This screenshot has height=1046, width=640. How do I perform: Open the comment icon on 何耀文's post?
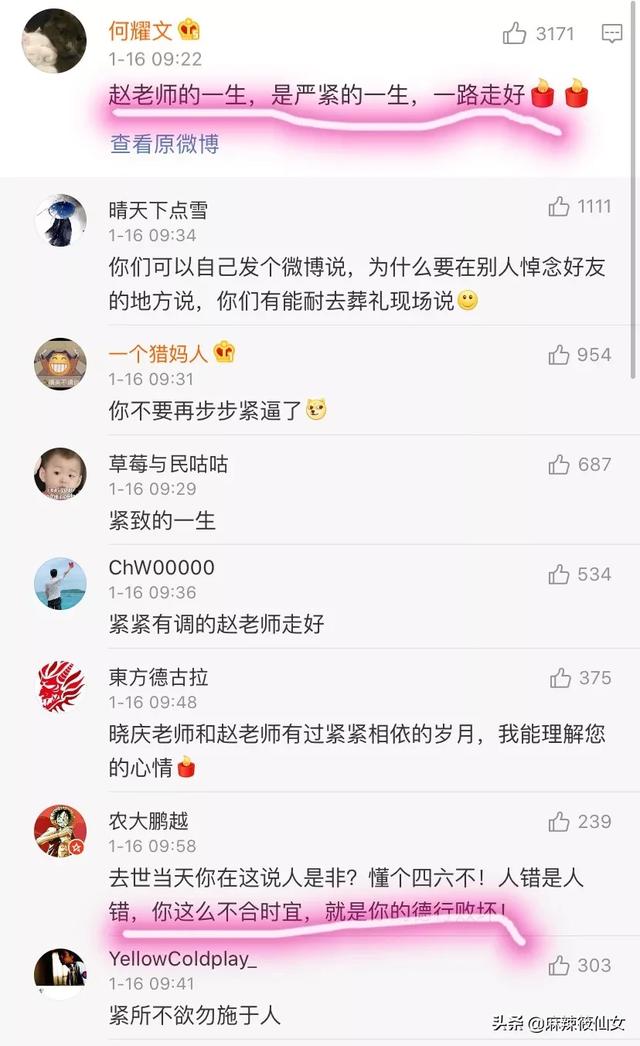612,34
